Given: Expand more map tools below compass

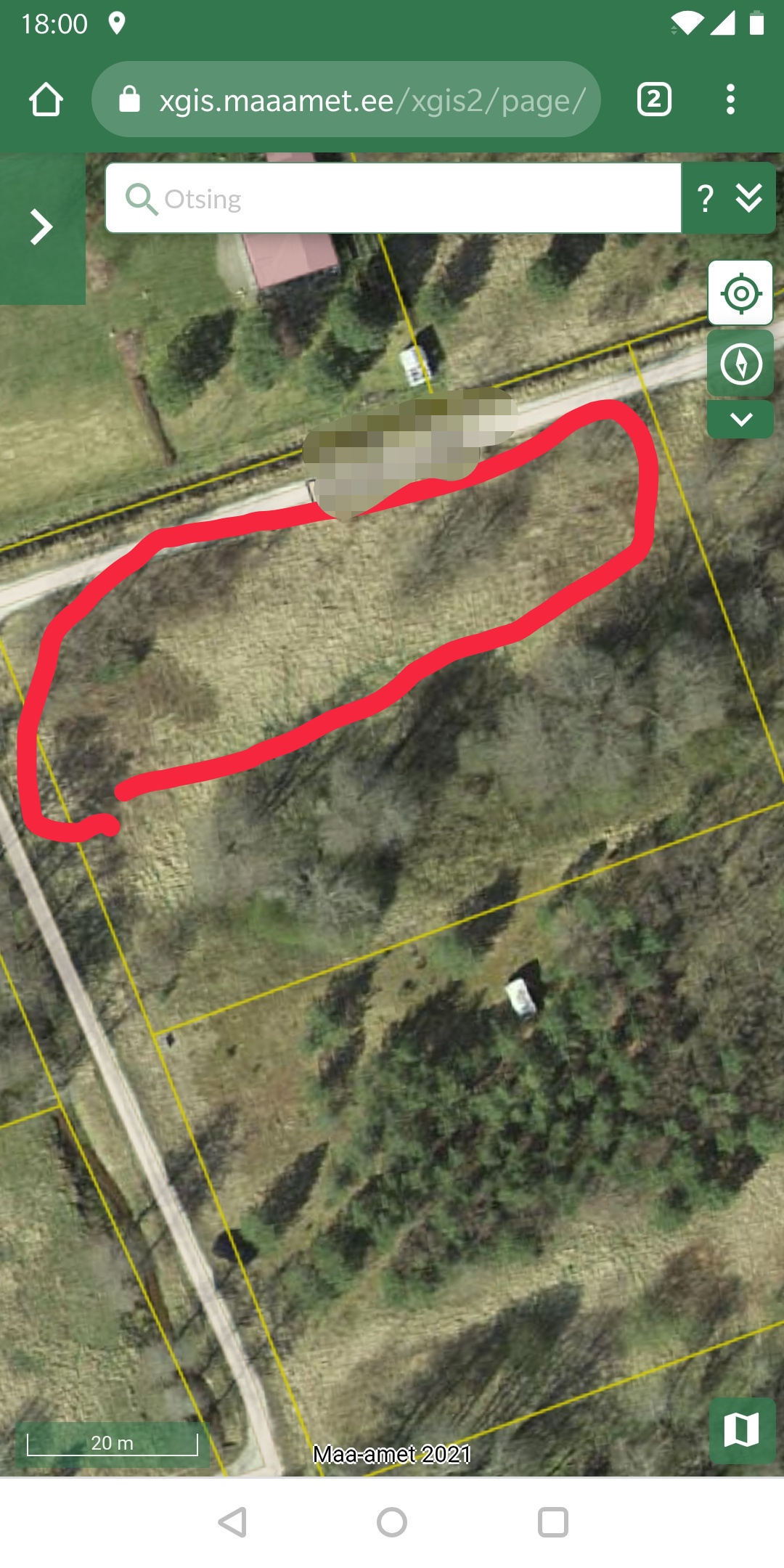Looking at the screenshot, I should 740,420.
